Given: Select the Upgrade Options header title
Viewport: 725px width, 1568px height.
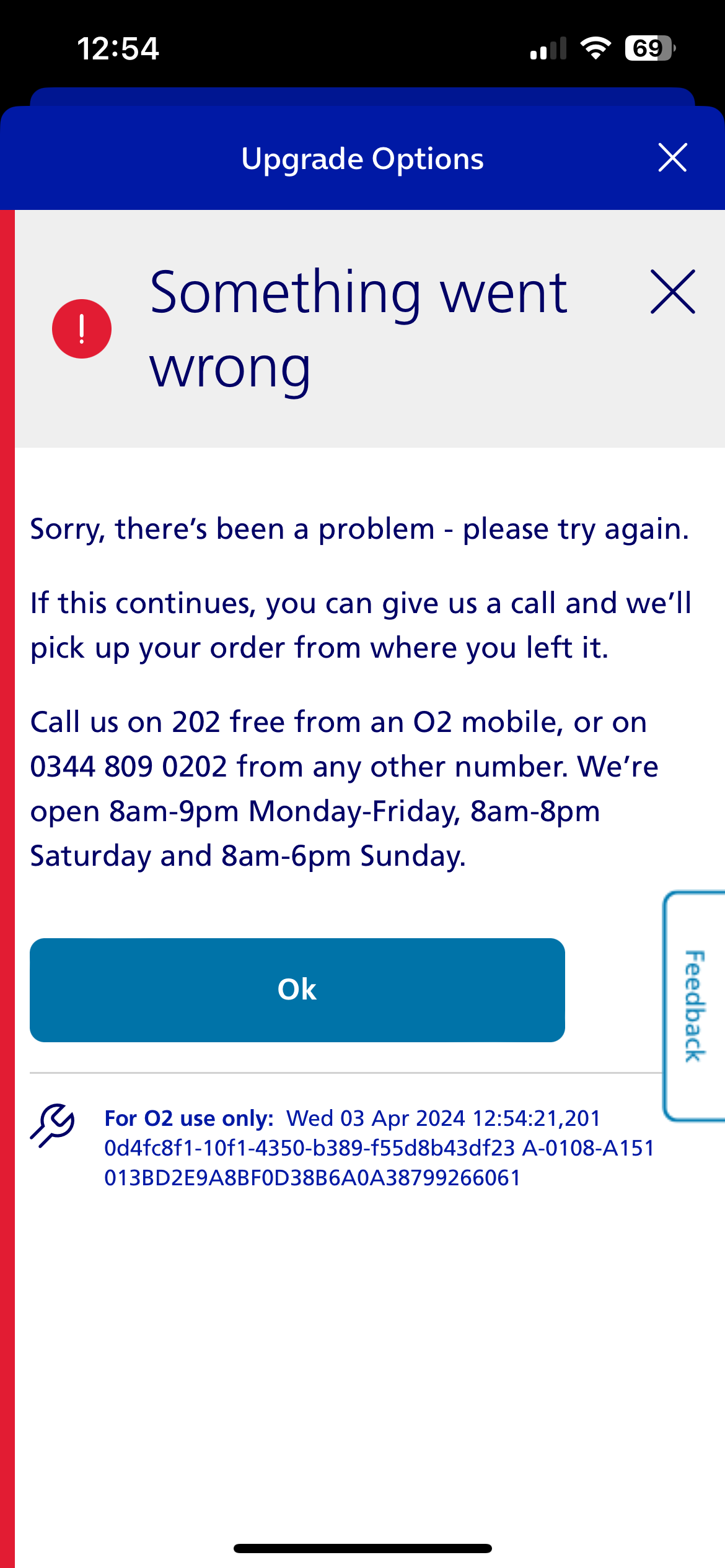Looking at the screenshot, I should click(x=362, y=159).
